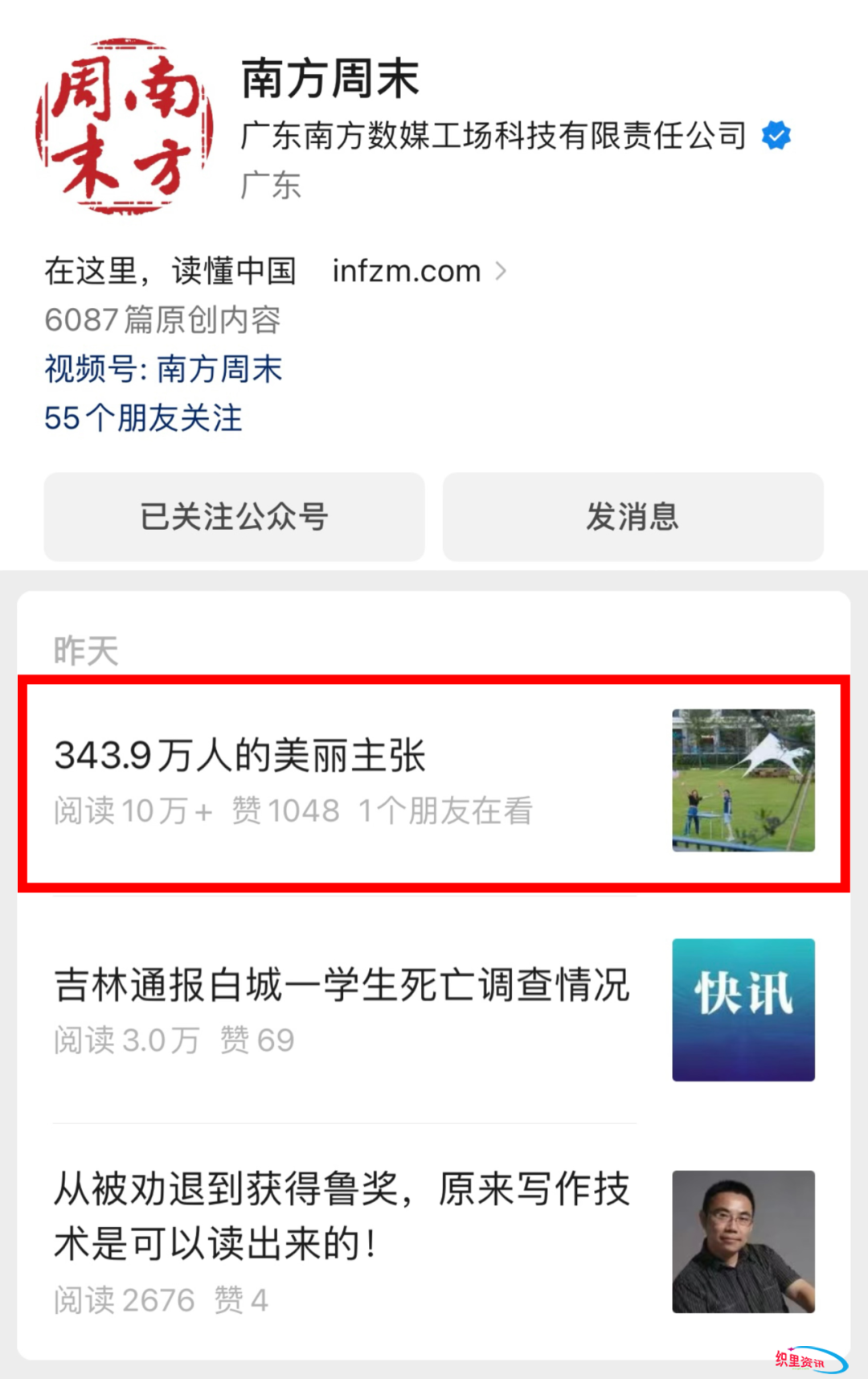Open the infzm.com website link
Screen dimensions: 868x1379
click(418, 271)
